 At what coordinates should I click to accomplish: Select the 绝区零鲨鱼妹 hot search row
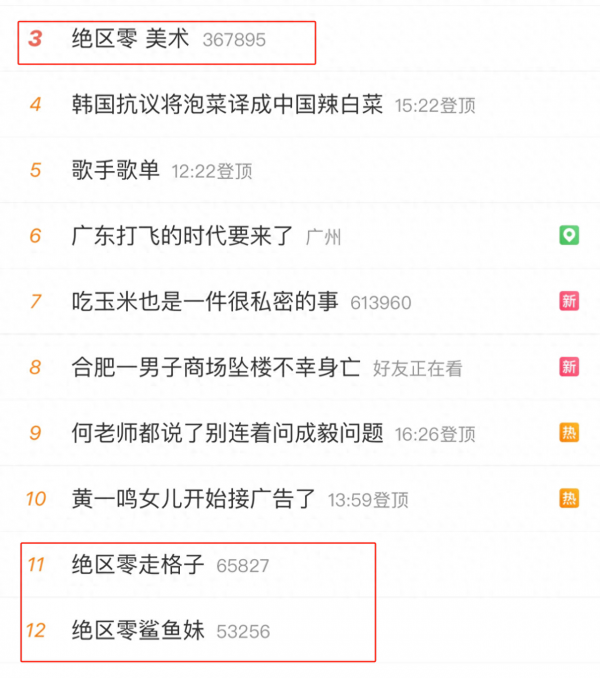138,631
